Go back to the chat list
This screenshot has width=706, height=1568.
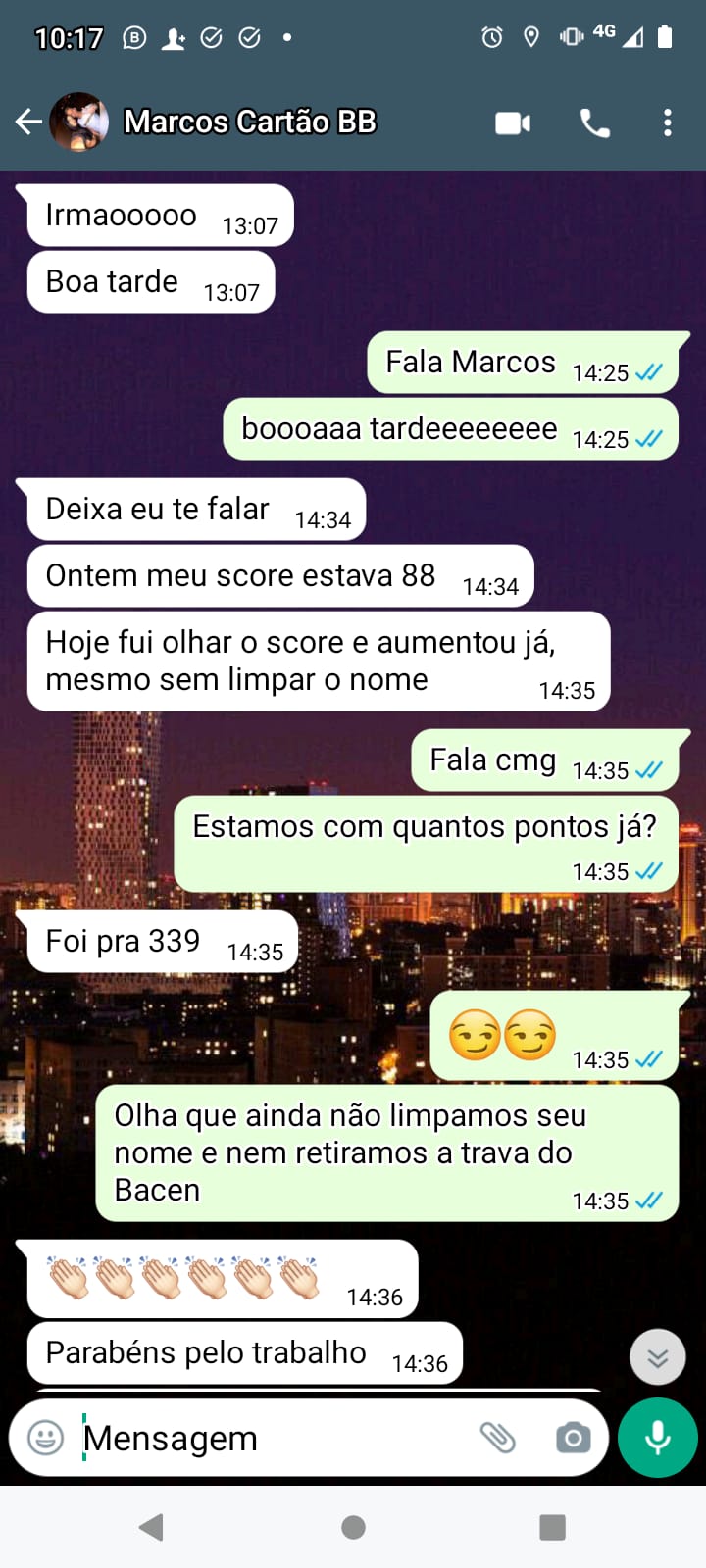(x=28, y=122)
